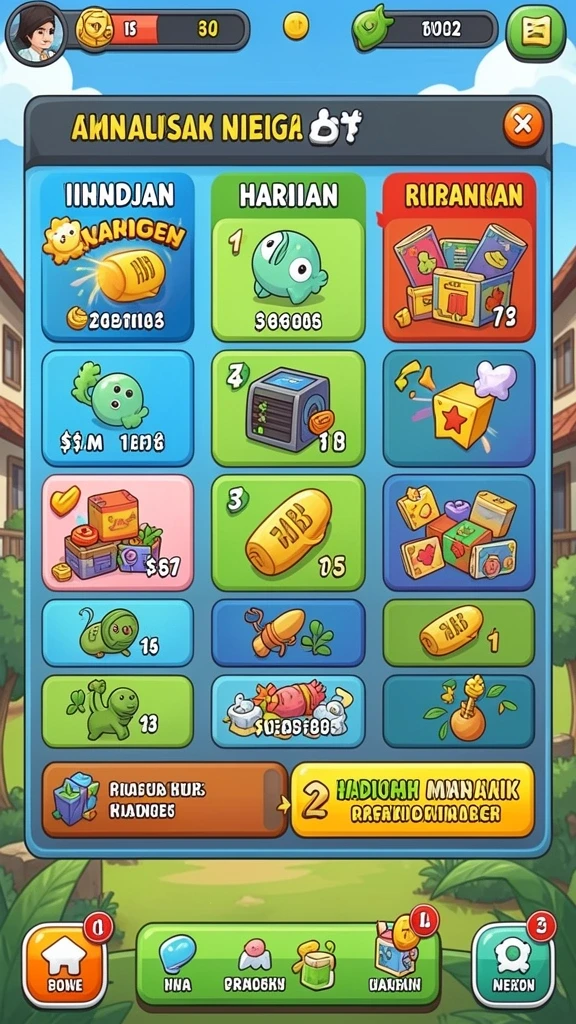
Task: Select the candy pack item card
Action: tap(288, 711)
